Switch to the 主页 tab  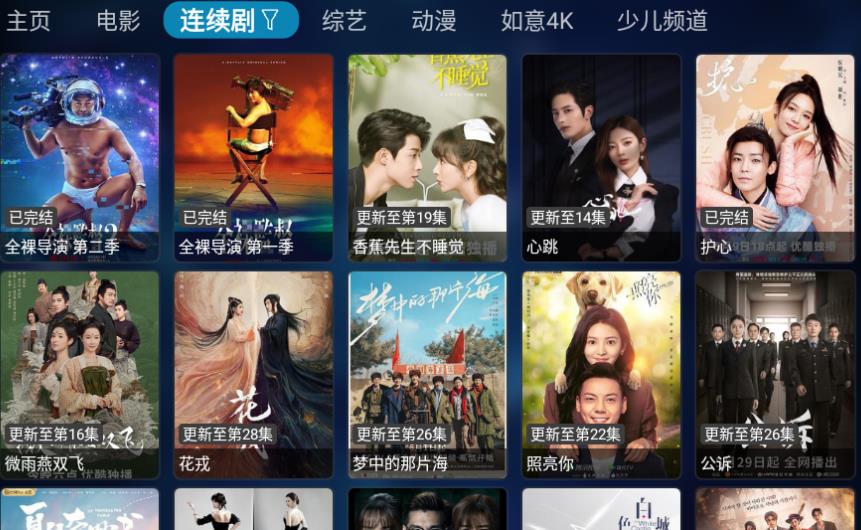pyautogui.click(x=30, y=20)
